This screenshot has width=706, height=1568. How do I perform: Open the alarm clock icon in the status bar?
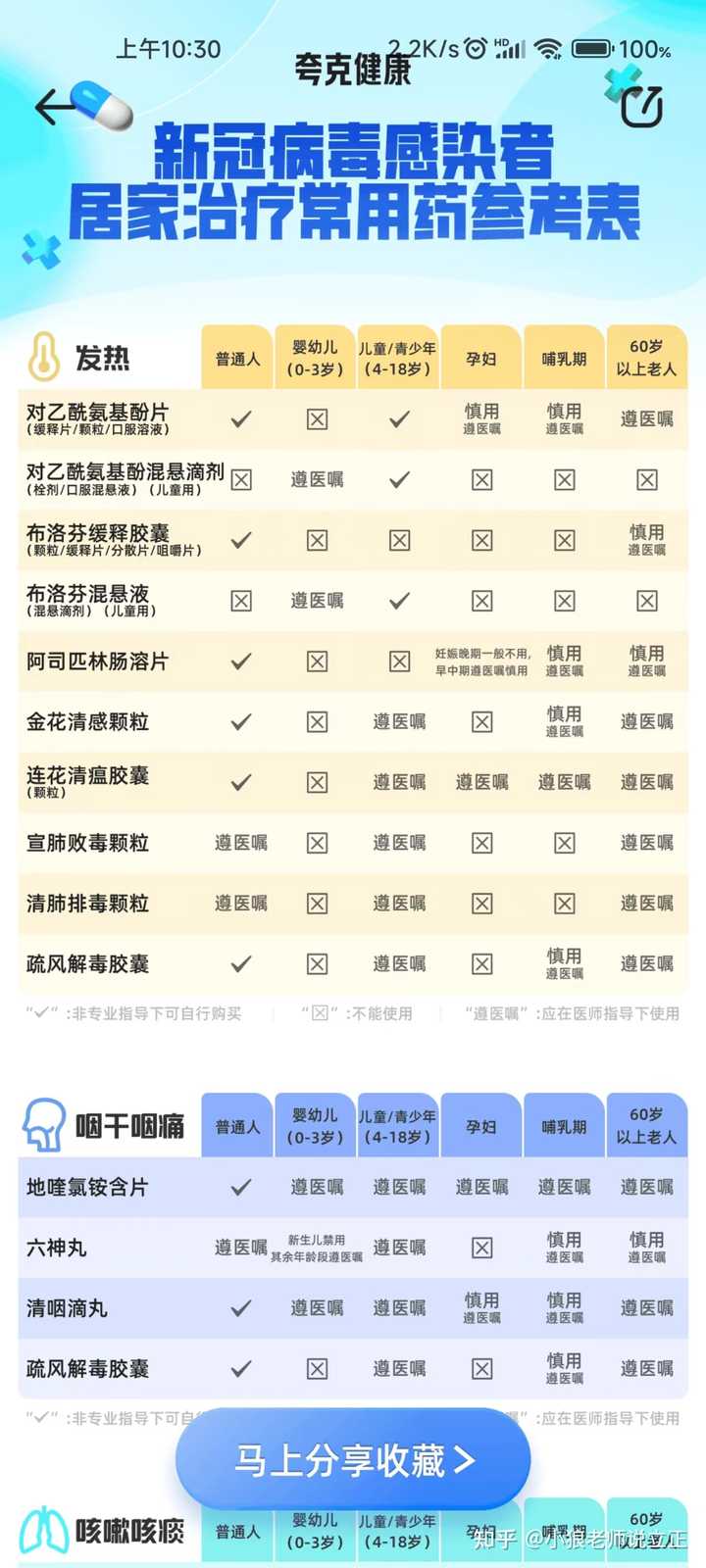coord(476,48)
